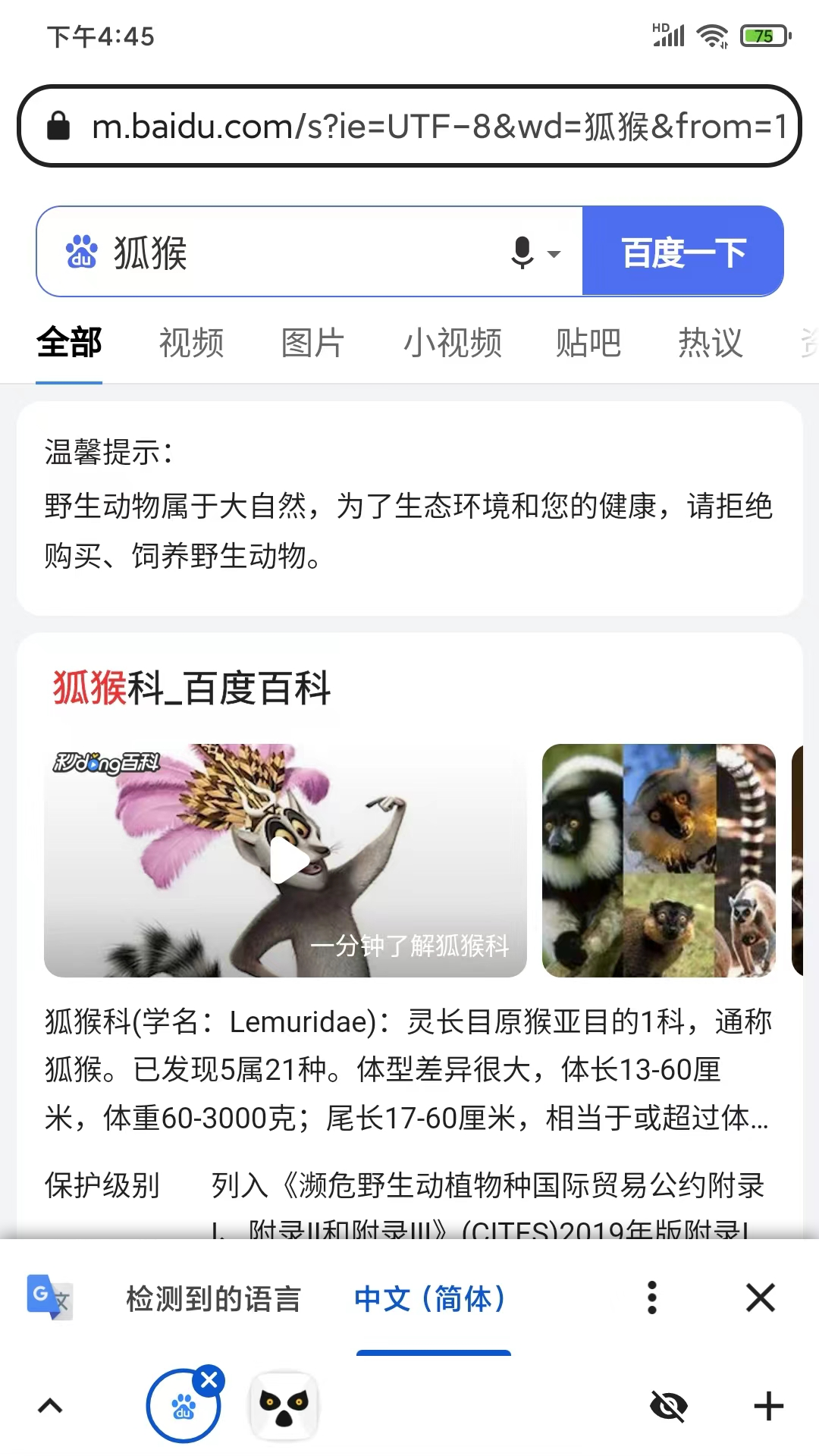Open the translate bar overflow menu

(651, 1298)
